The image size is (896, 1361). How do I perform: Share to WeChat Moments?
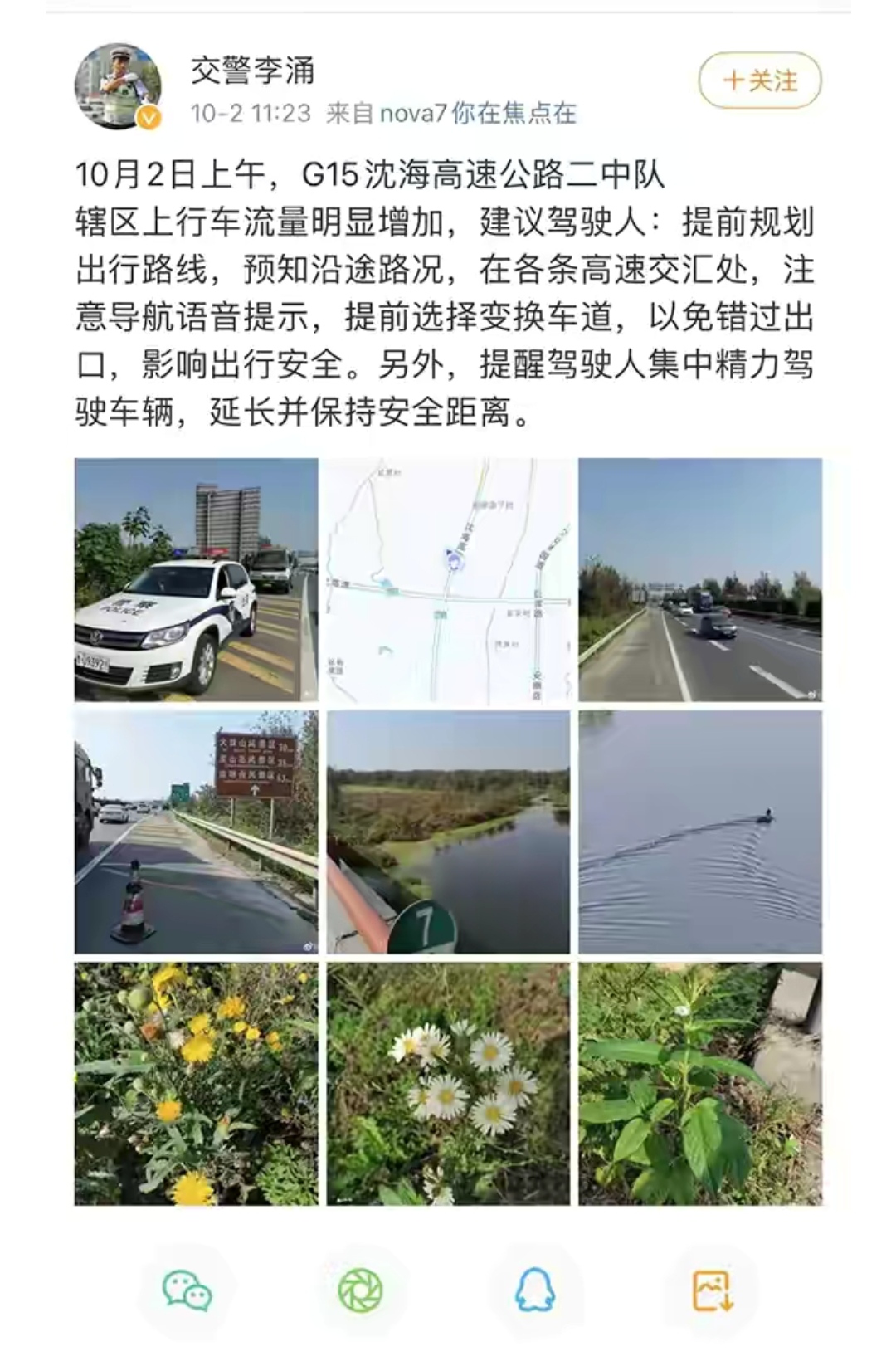(361, 1291)
